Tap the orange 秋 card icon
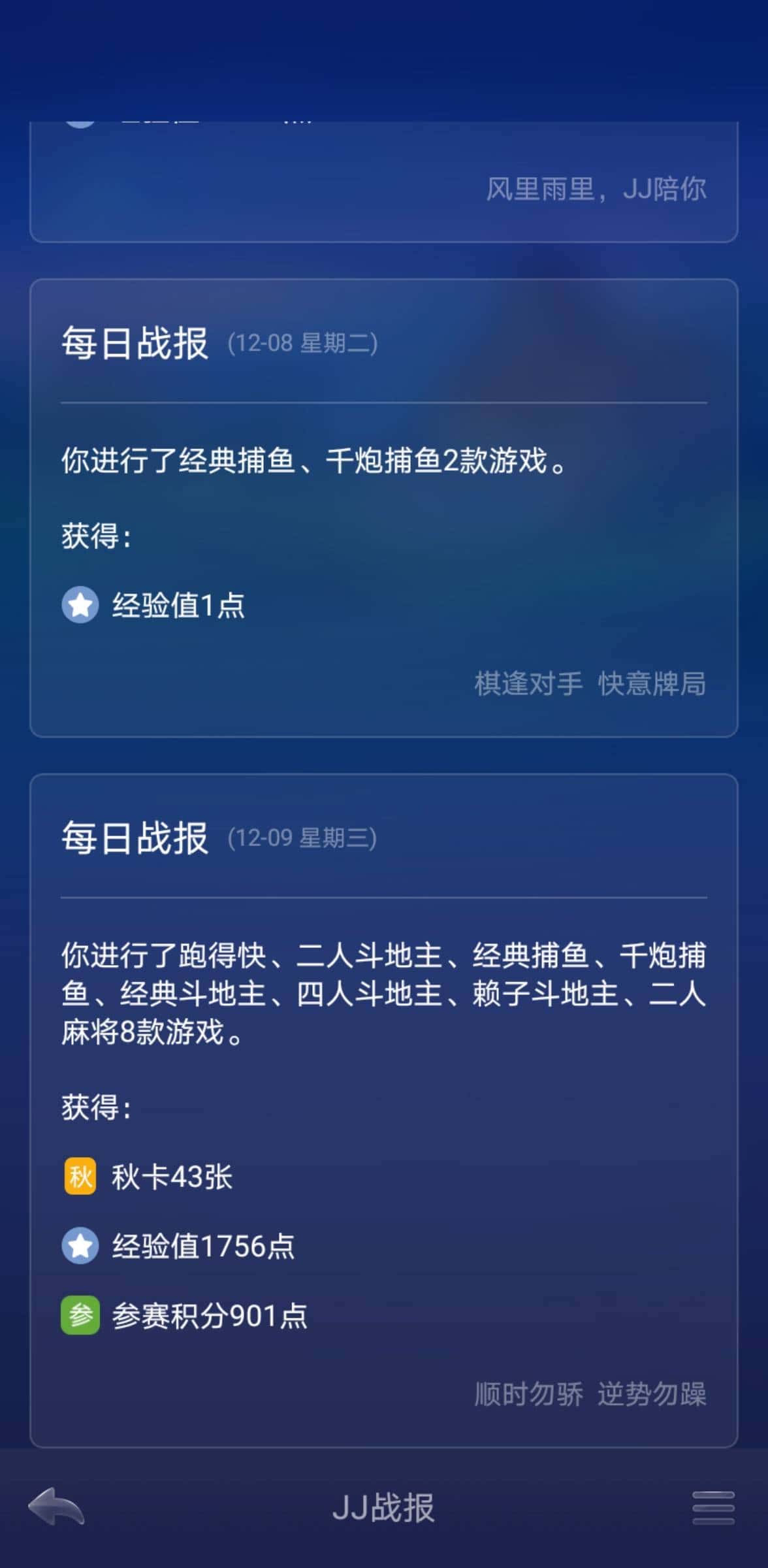 tap(80, 1176)
